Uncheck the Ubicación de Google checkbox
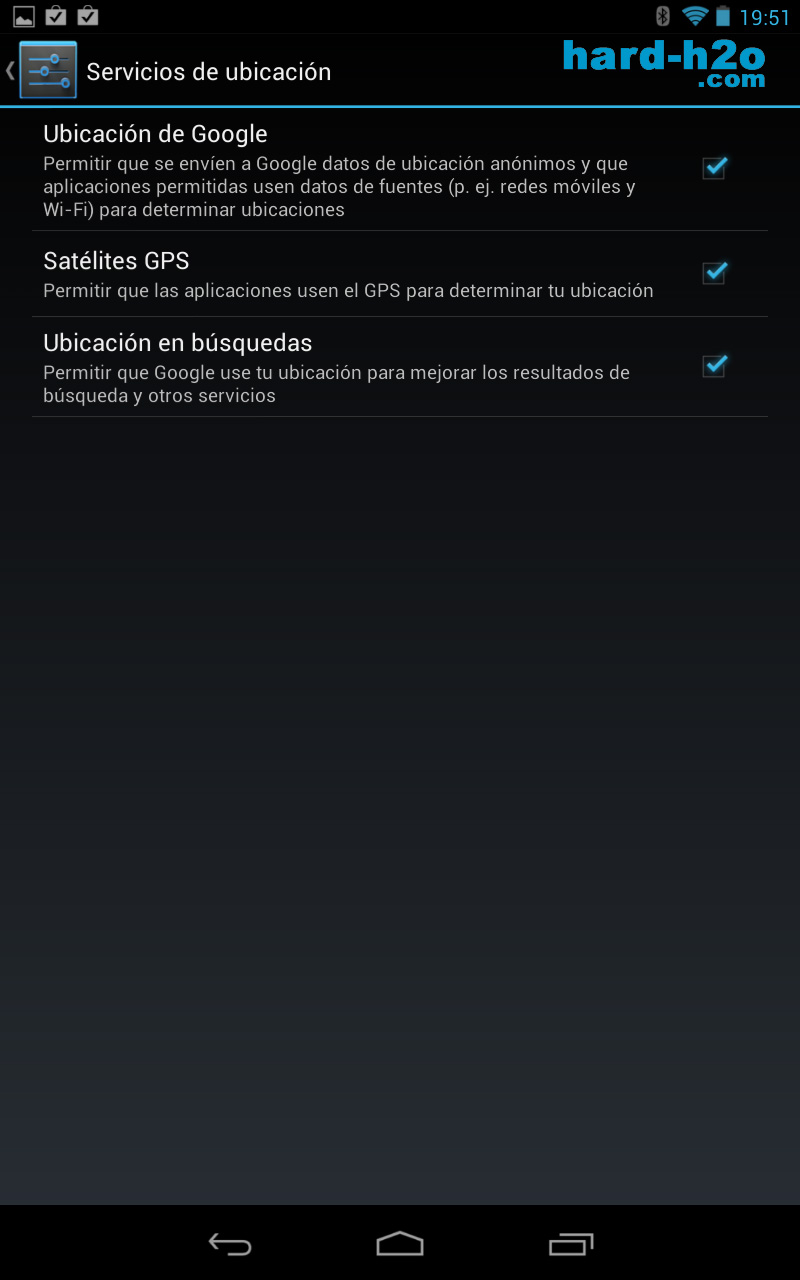The image size is (800, 1280). click(x=714, y=168)
